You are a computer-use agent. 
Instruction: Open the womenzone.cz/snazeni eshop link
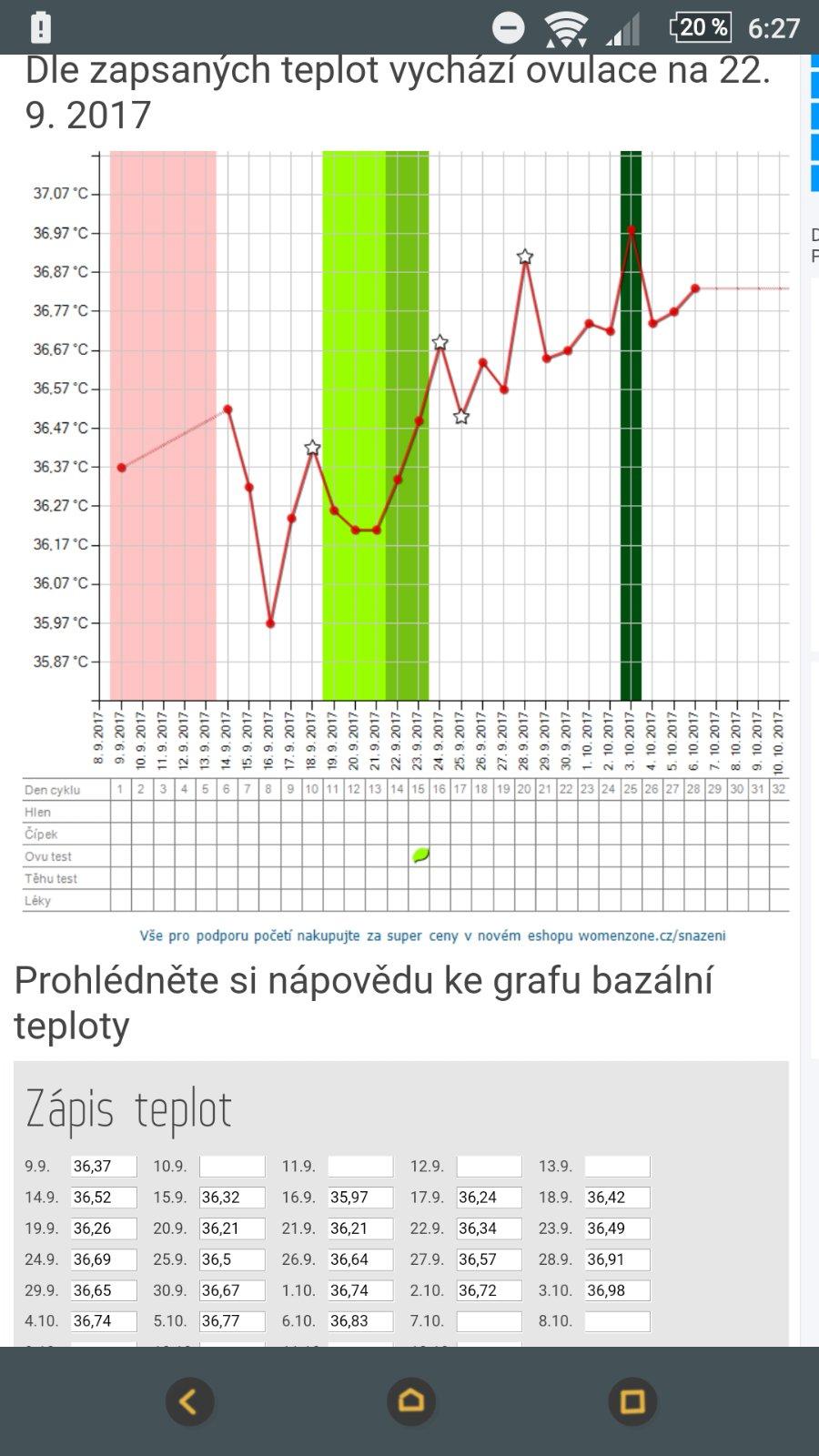(x=432, y=935)
